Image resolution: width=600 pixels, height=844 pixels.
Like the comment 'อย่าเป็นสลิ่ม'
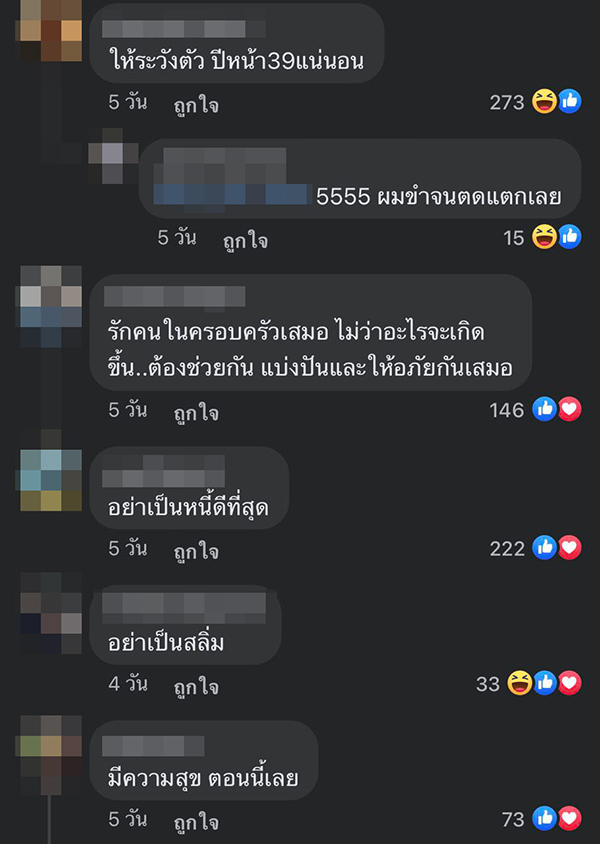pos(195,686)
